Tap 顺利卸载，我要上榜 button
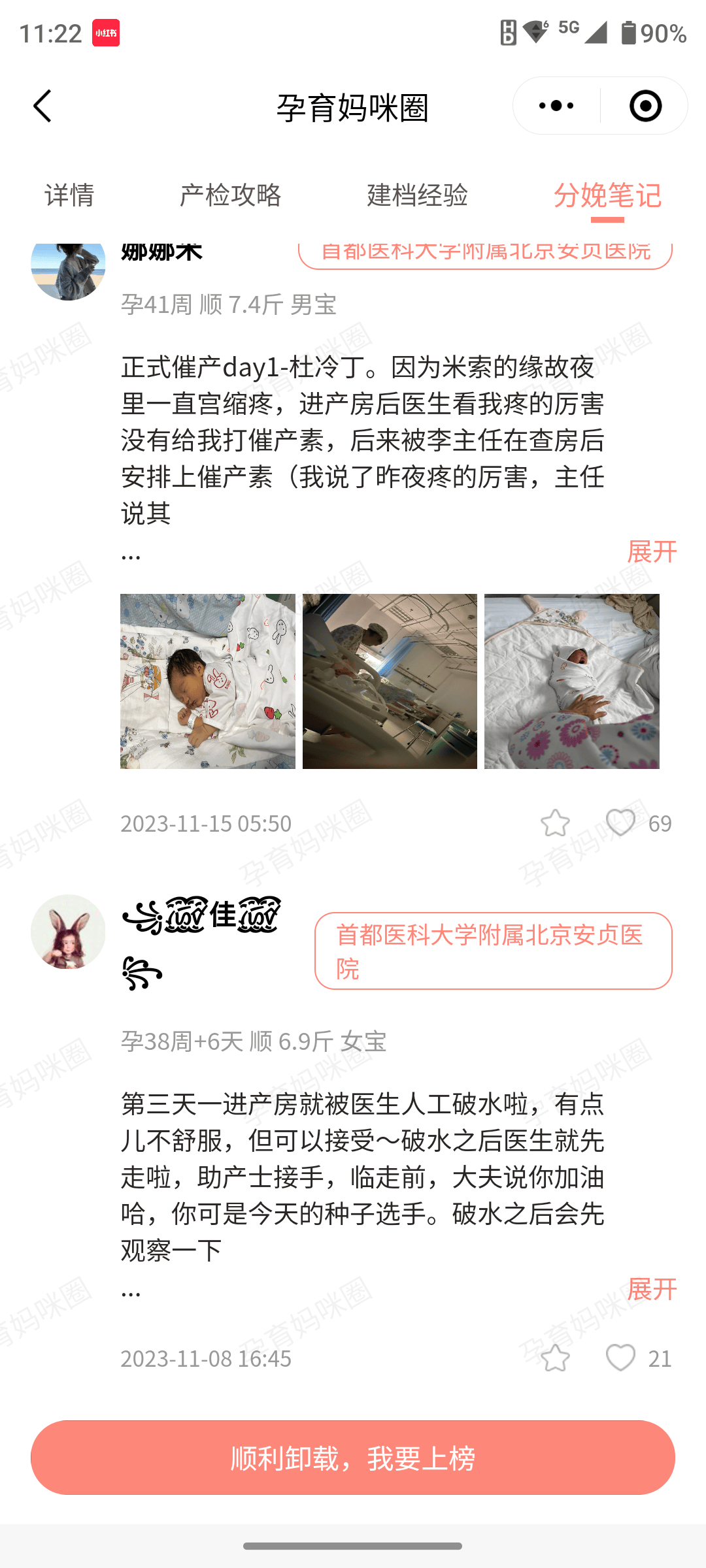The image size is (706, 1568). coord(353,1458)
